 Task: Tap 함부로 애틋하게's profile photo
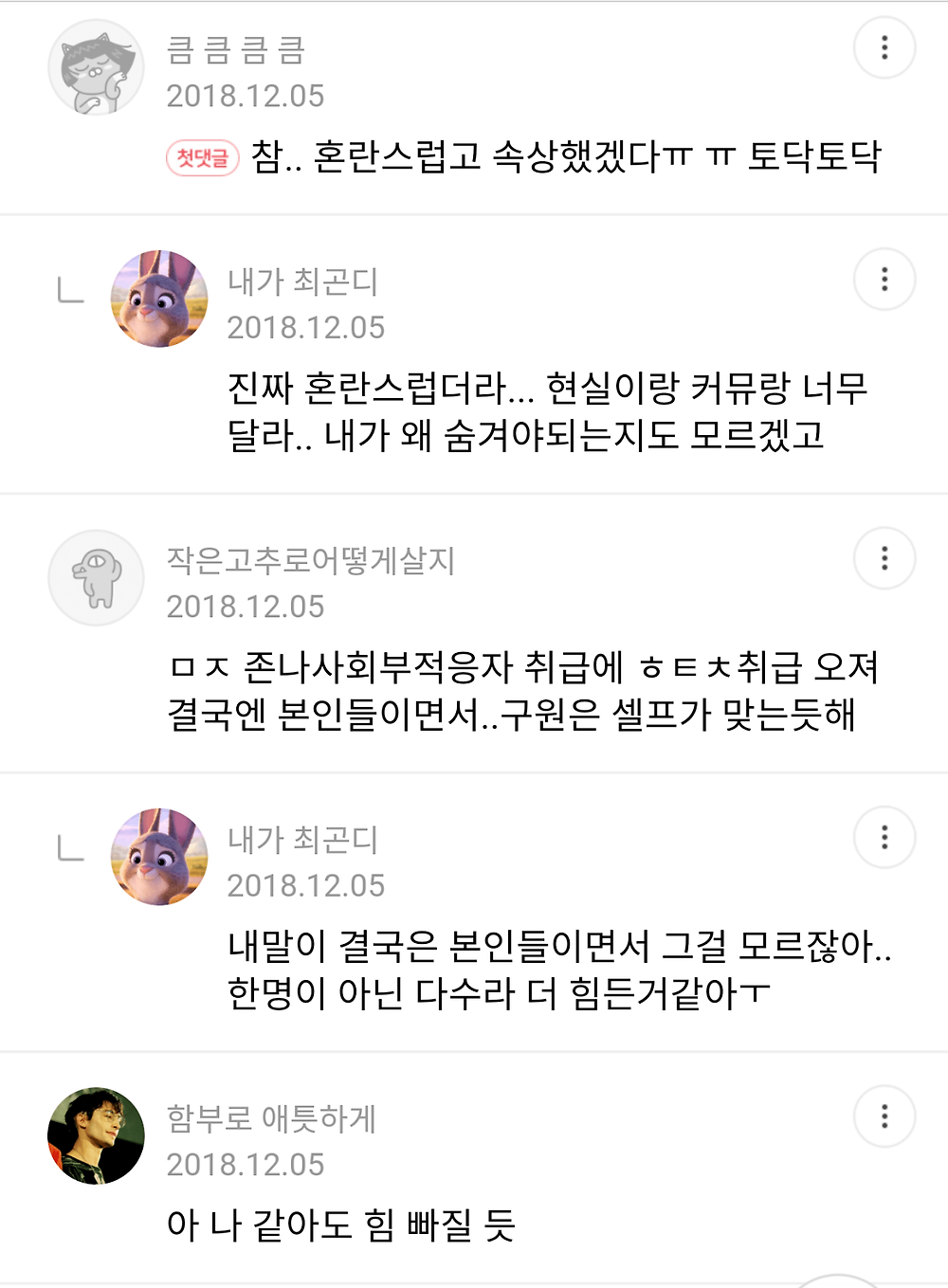tap(96, 1135)
